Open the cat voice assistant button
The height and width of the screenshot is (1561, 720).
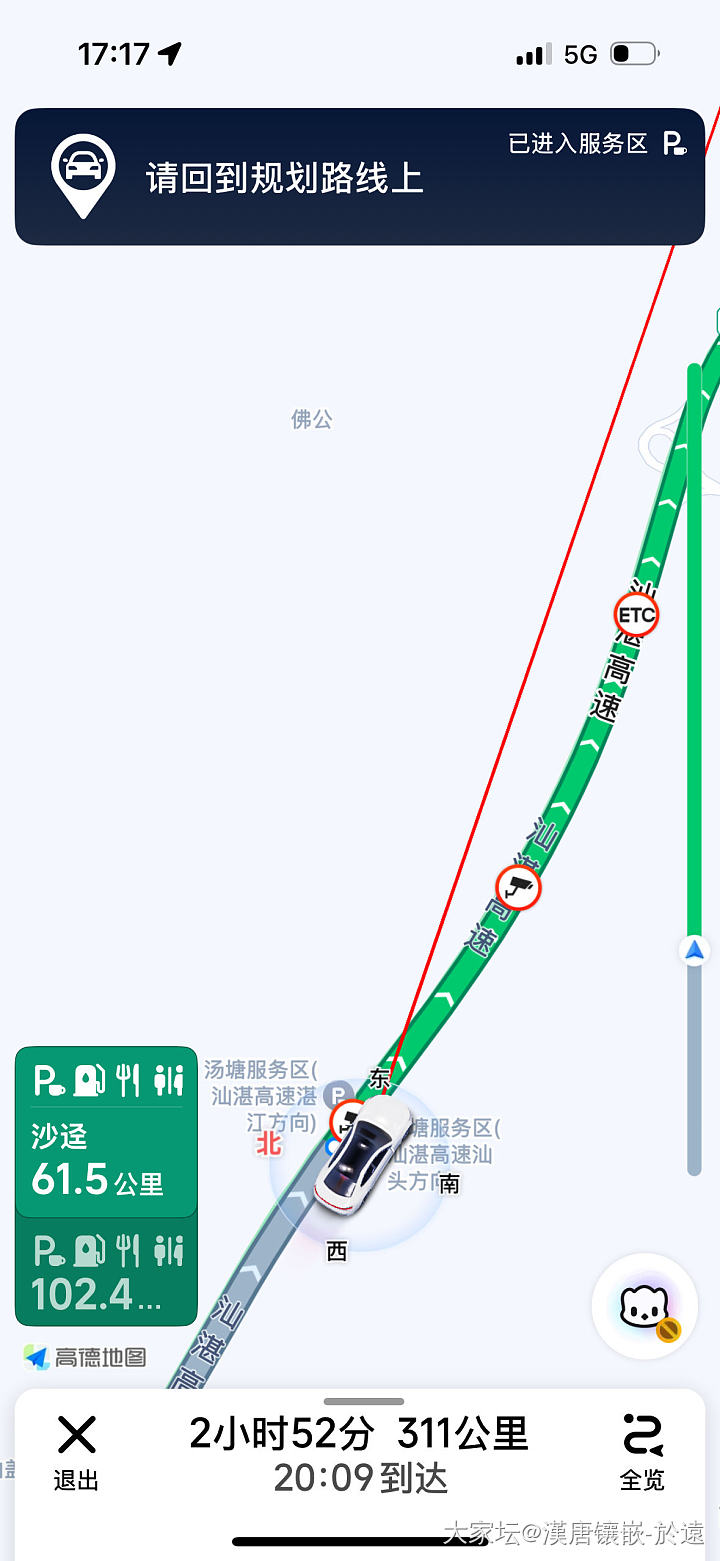tap(645, 1306)
